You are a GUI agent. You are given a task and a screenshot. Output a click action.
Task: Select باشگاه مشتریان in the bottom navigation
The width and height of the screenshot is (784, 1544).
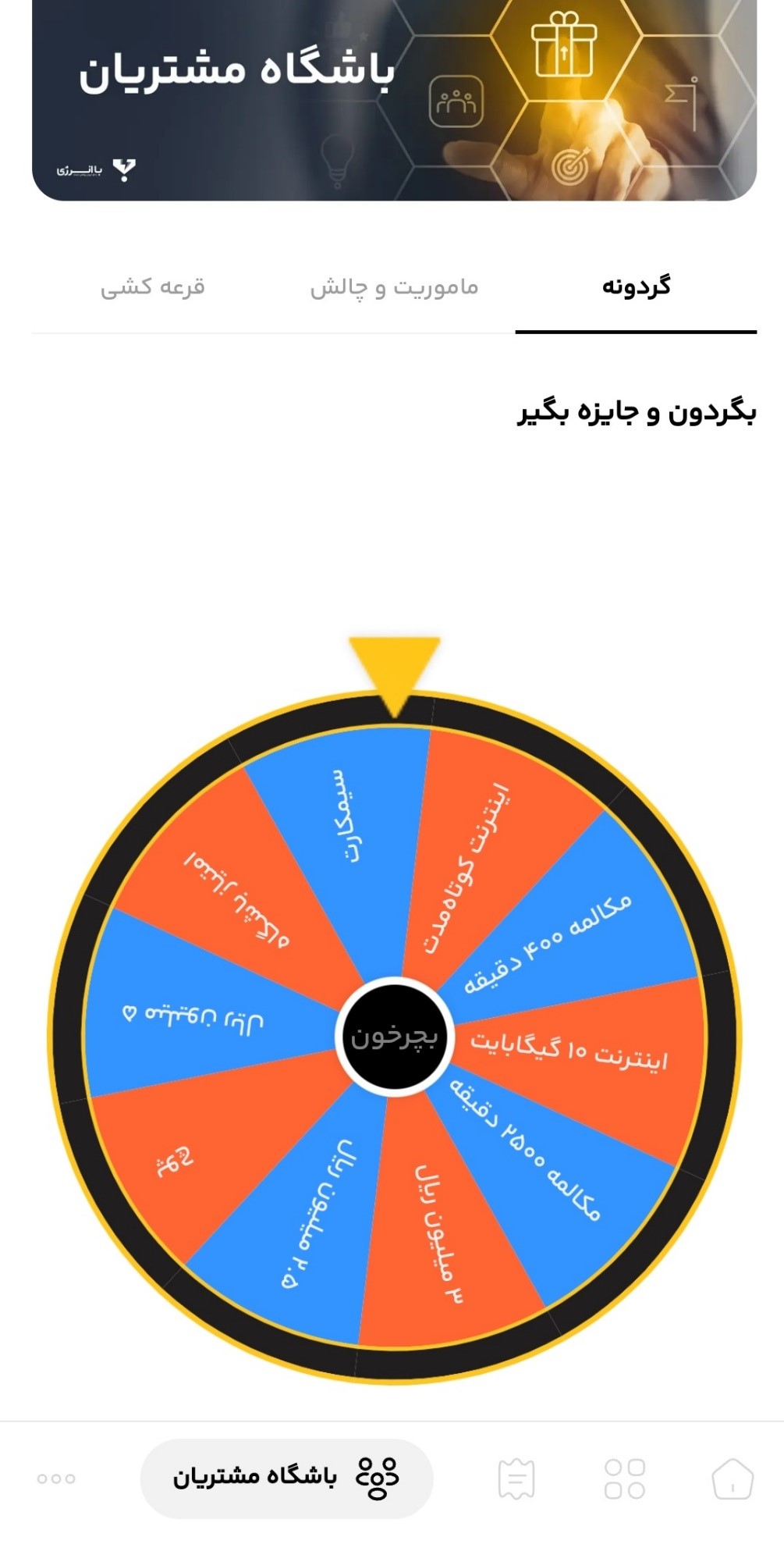point(286,1478)
